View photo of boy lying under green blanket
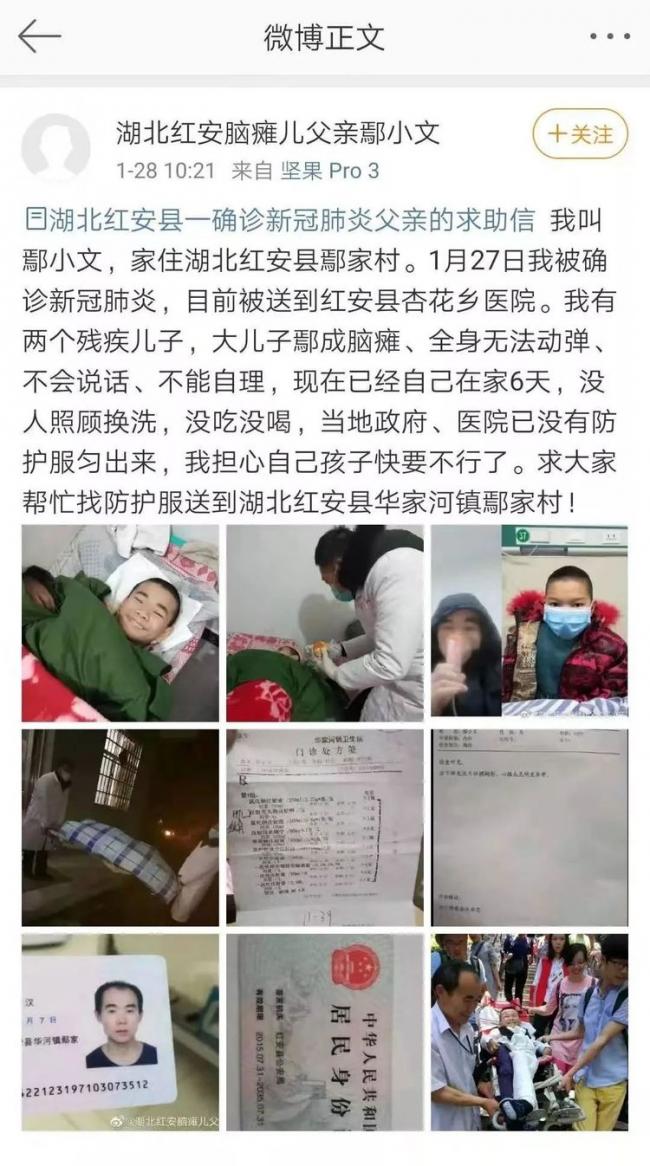This screenshot has width=650, height=1166. [120, 623]
